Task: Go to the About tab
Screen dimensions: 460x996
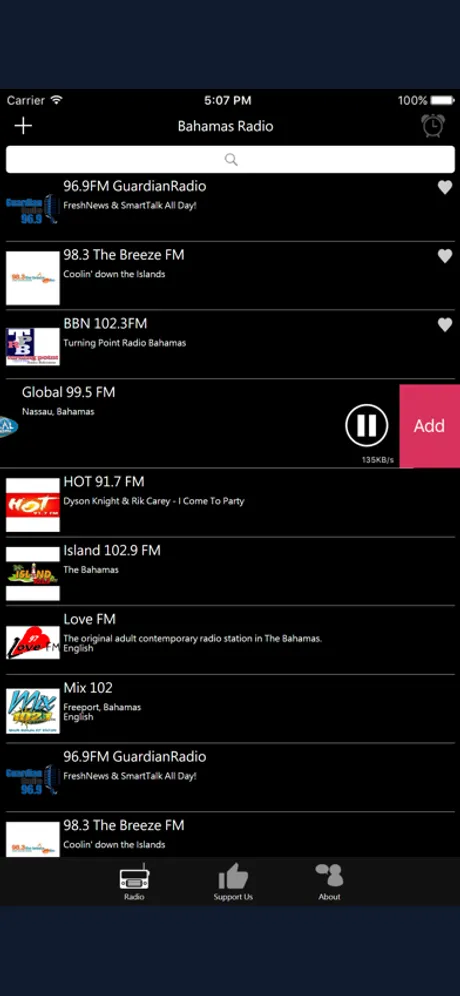Action: pyautogui.click(x=329, y=882)
